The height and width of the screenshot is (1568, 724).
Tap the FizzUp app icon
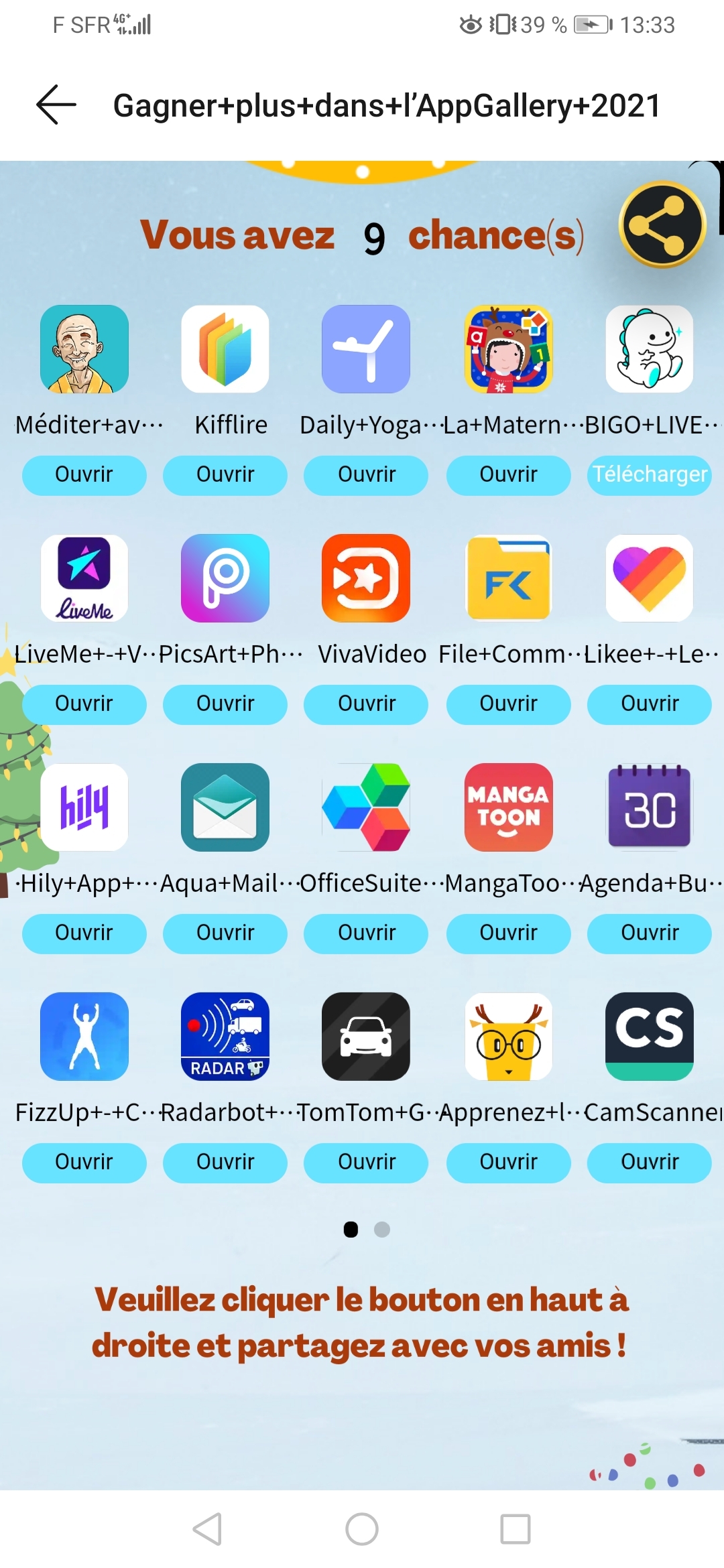[x=84, y=1037]
